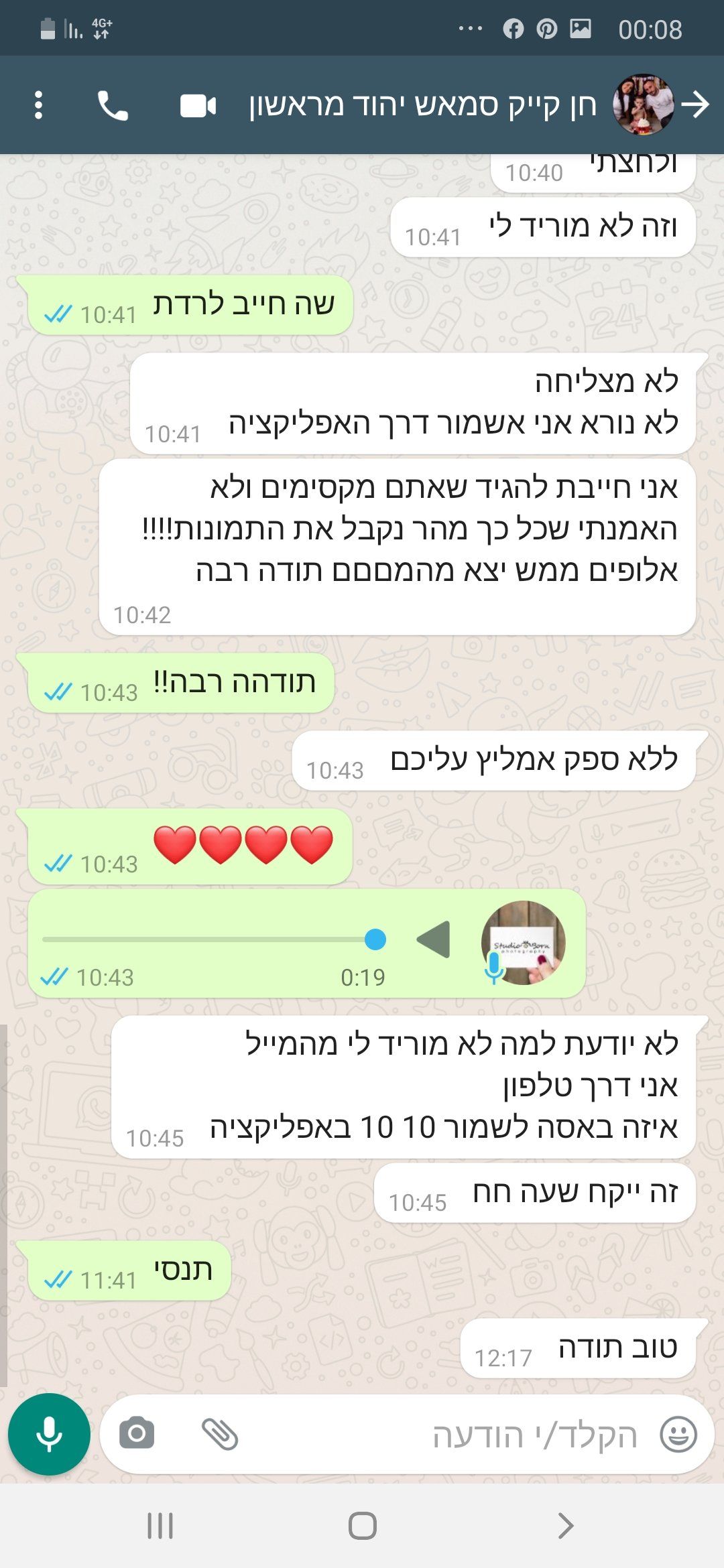This screenshot has height=1568, width=724.
Task: Open the contact's profile picture
Action: coord(643,105)
